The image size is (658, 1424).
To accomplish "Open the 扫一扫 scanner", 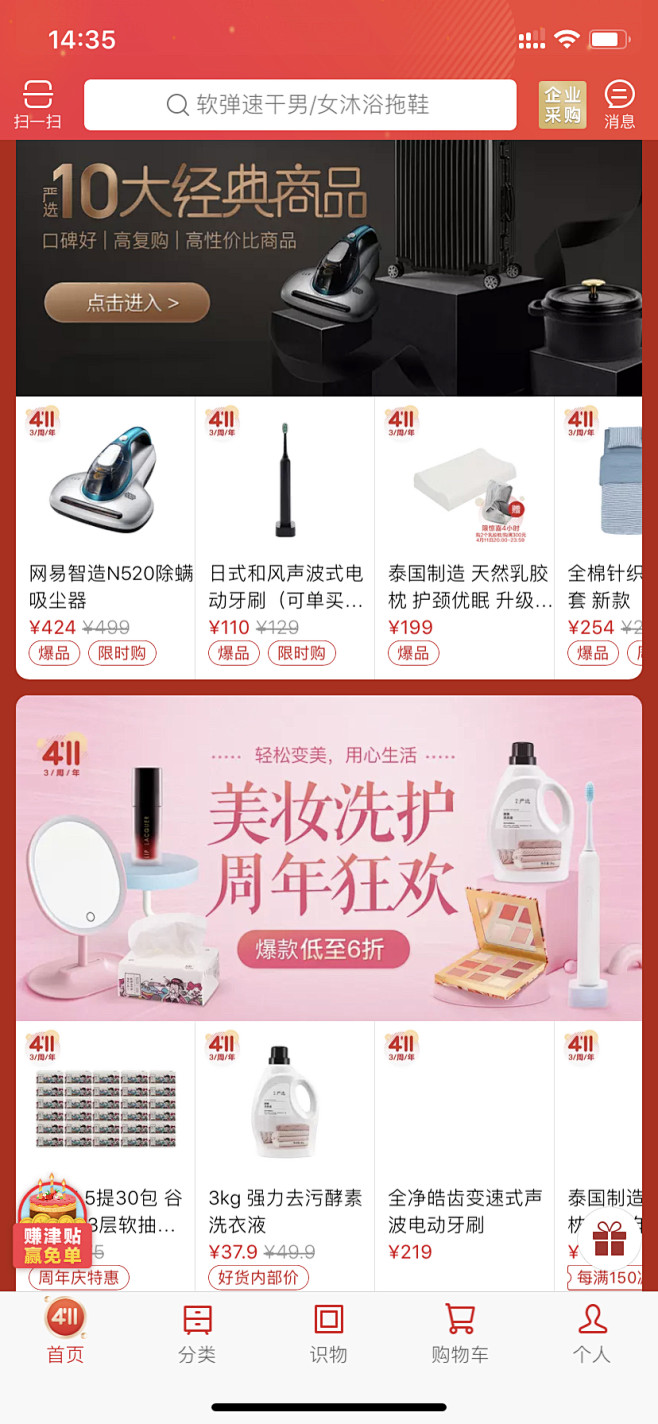I will coord(38,105).
